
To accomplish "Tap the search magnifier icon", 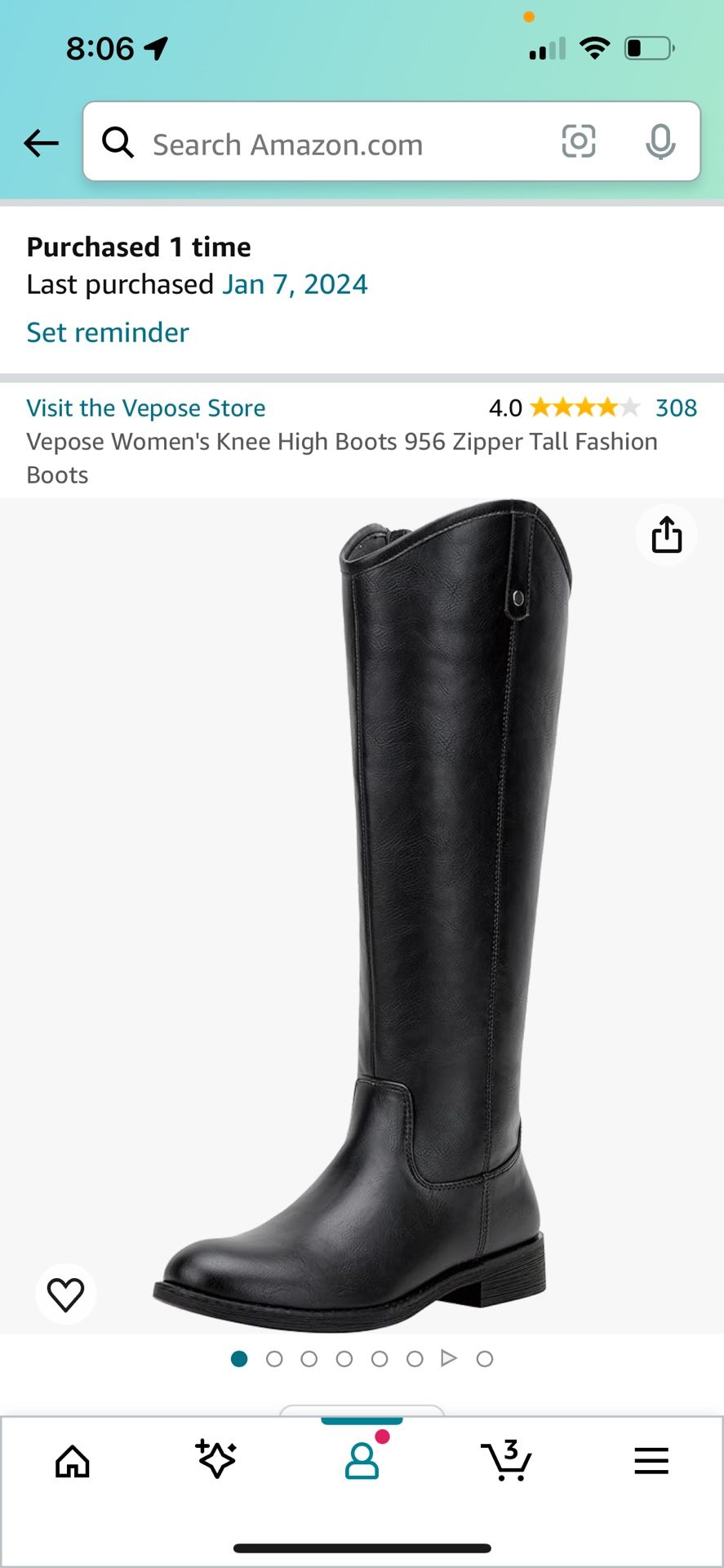I will (118, 142).
